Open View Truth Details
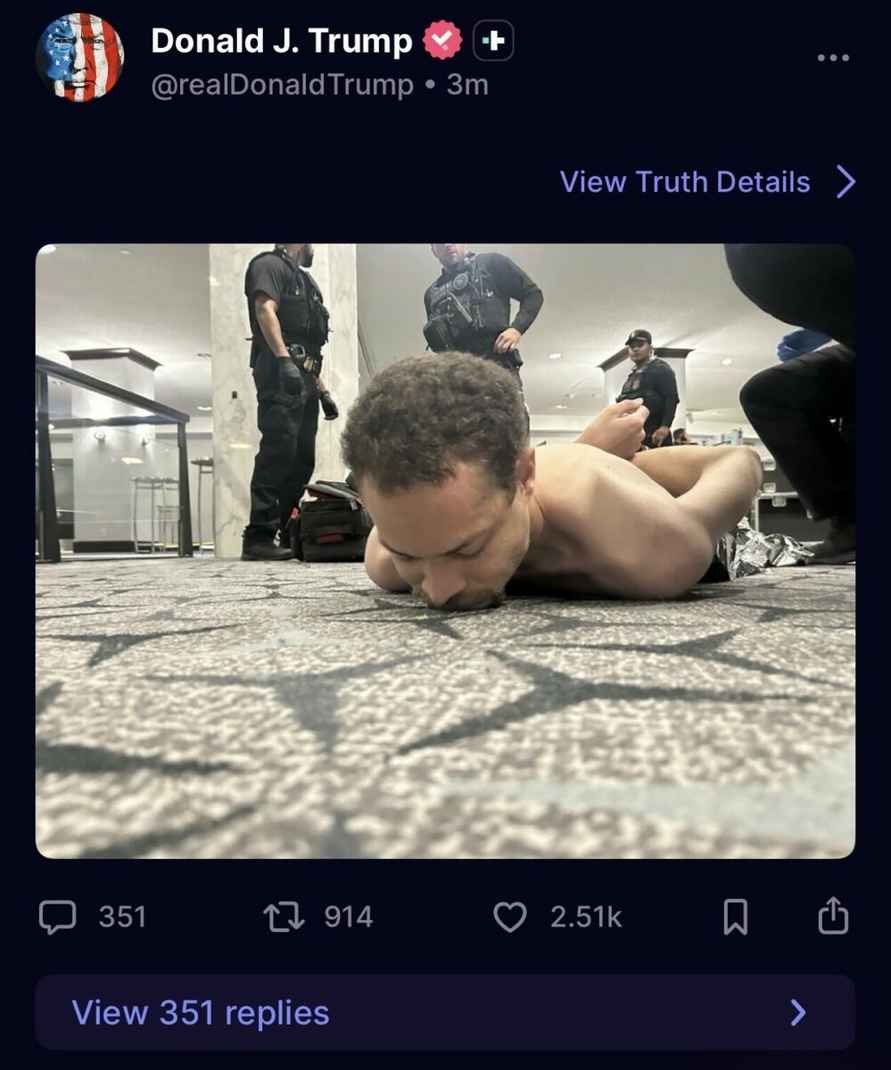Screen dimensions: 891x1070 [x=707, y=182]
